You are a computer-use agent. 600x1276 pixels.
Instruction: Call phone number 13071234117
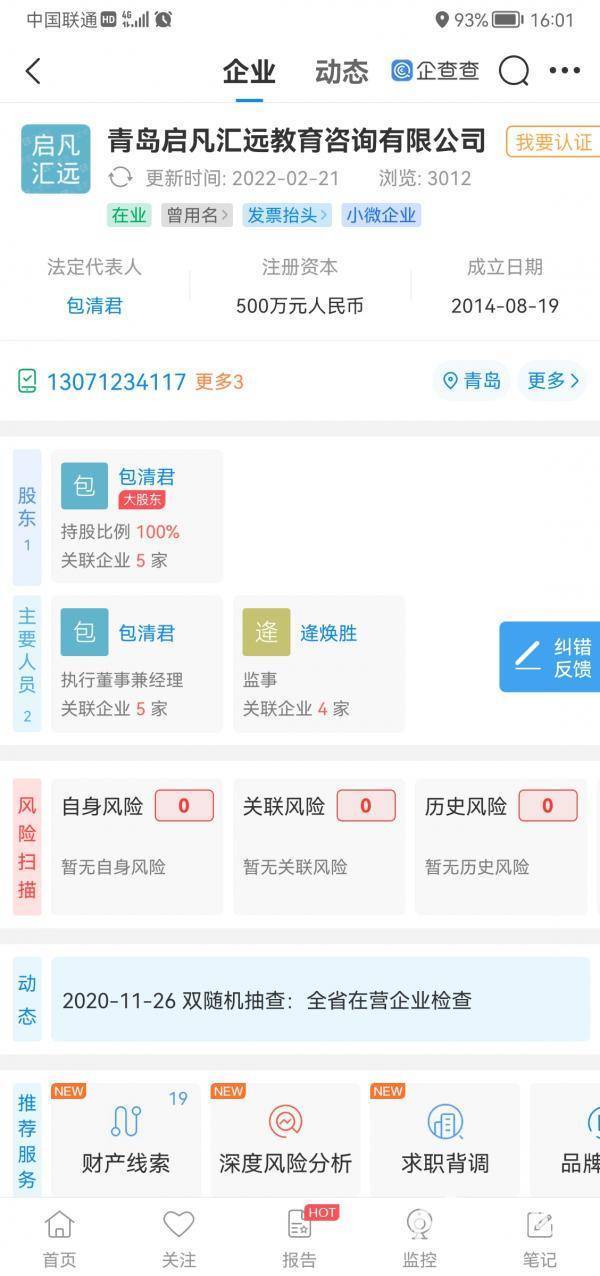pos(116,381)
